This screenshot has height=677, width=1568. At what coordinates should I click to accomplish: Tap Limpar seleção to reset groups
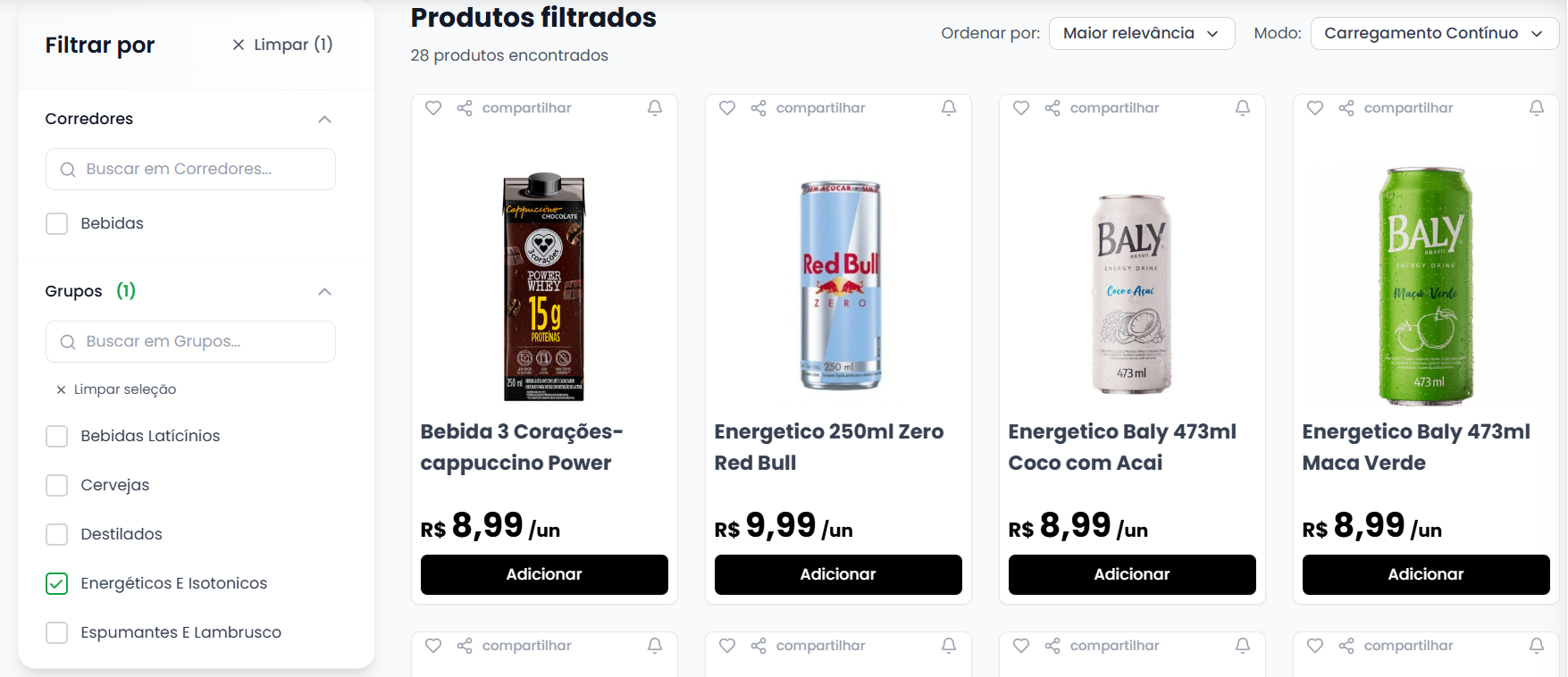tap(116, 389)
